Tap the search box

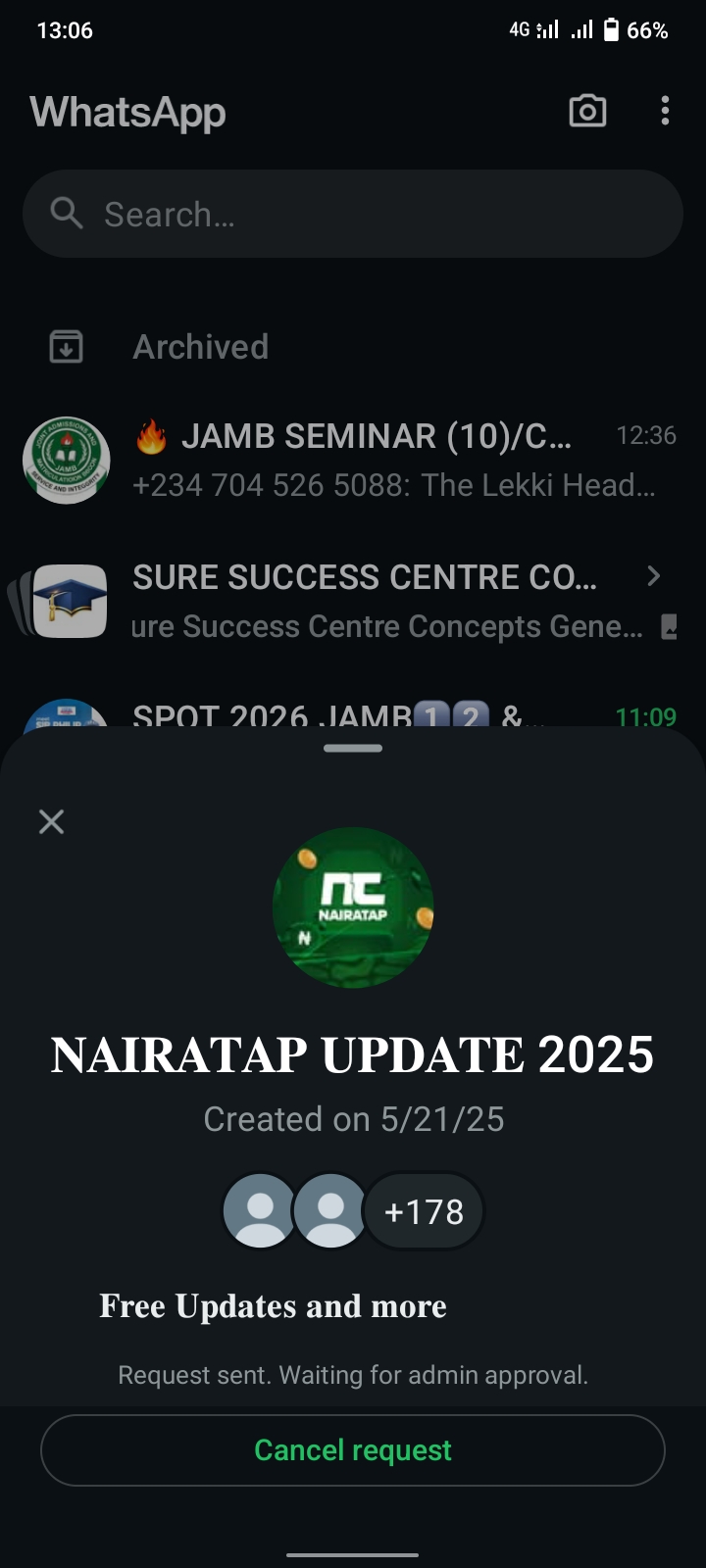pyautogui.click(x=353, y=214)
